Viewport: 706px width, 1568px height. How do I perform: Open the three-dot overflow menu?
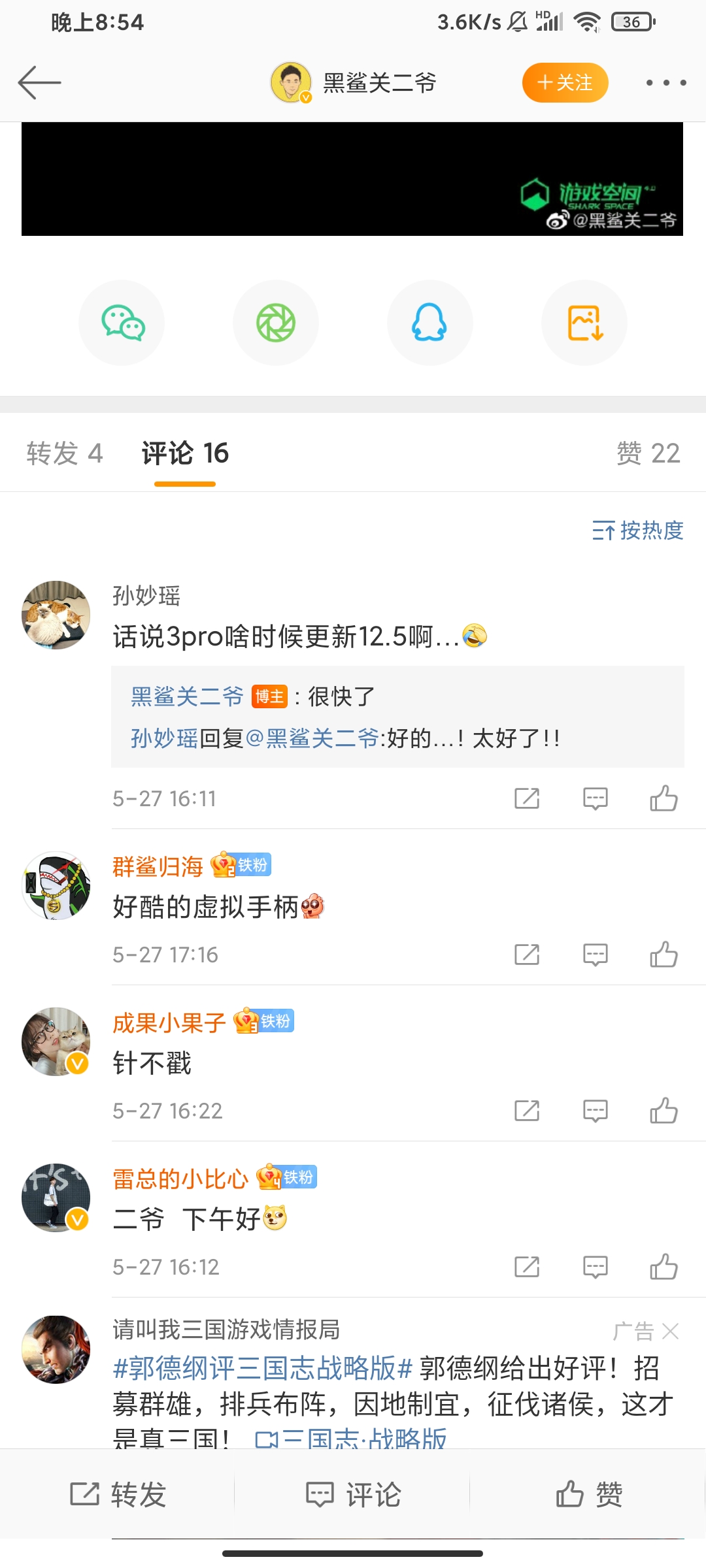(x=665, y=83)
